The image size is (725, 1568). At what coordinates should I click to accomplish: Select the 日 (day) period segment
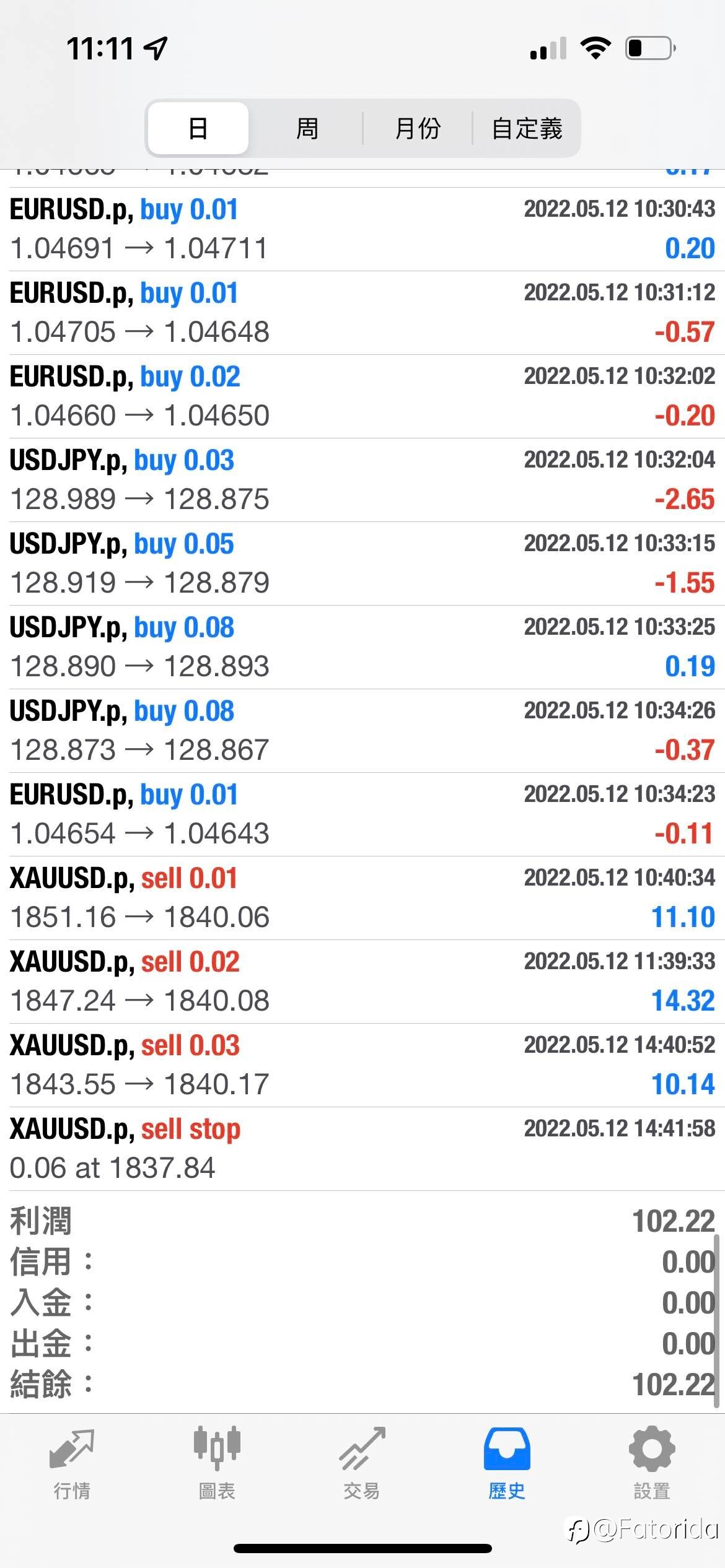pos(198,128)
